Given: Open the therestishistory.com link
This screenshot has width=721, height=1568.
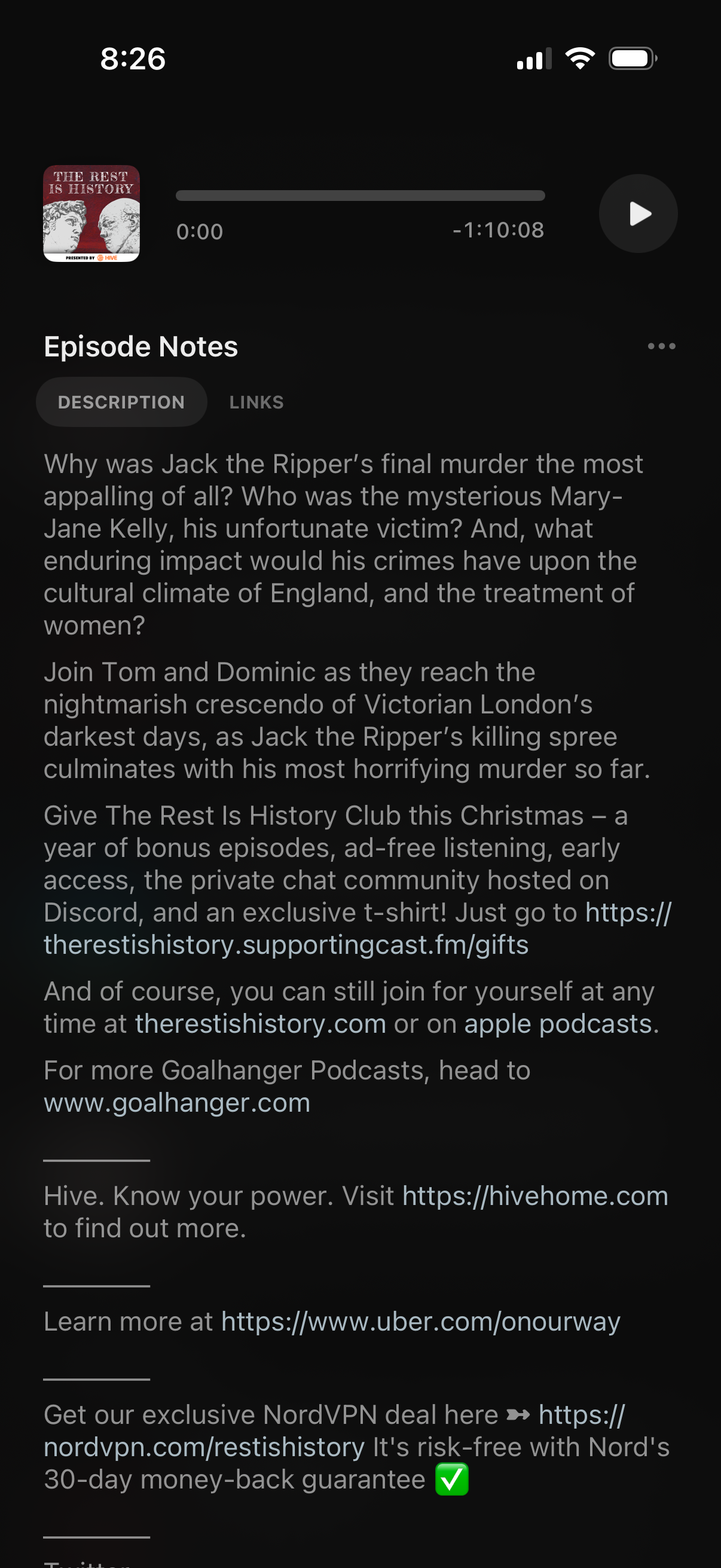Looking at the screenshot, I should (261, 1024).
